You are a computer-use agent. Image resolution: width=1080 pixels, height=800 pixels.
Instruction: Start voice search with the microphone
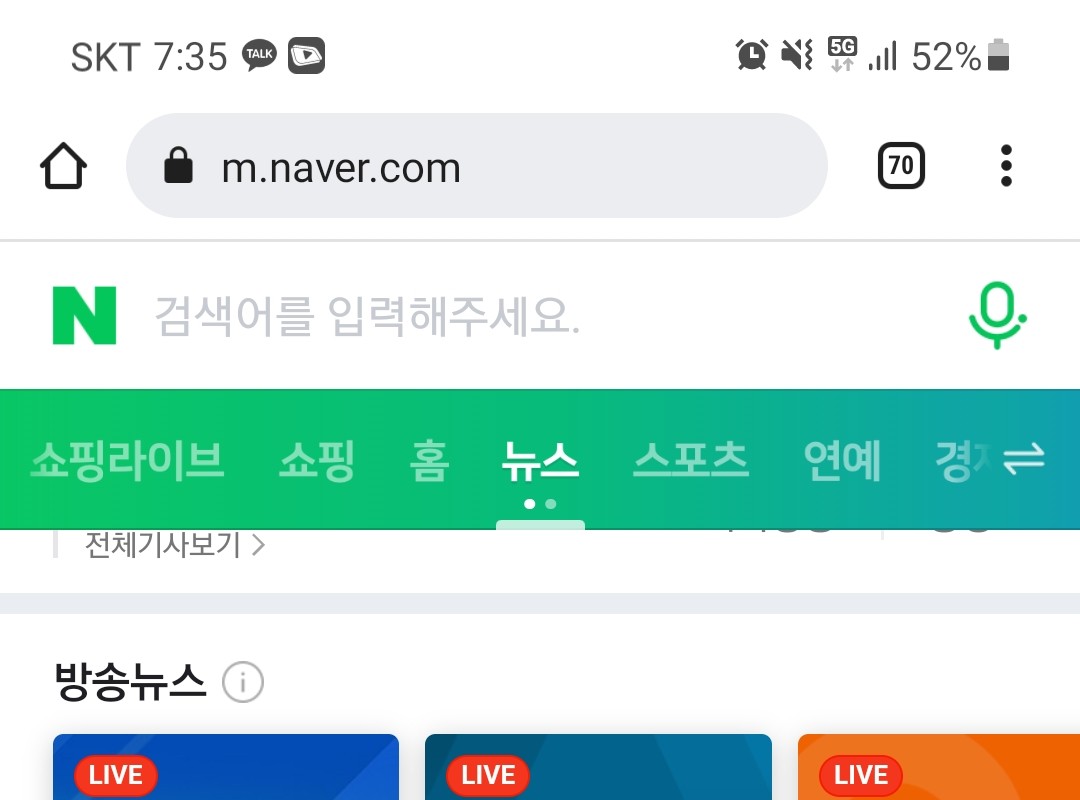click(997, 315)
